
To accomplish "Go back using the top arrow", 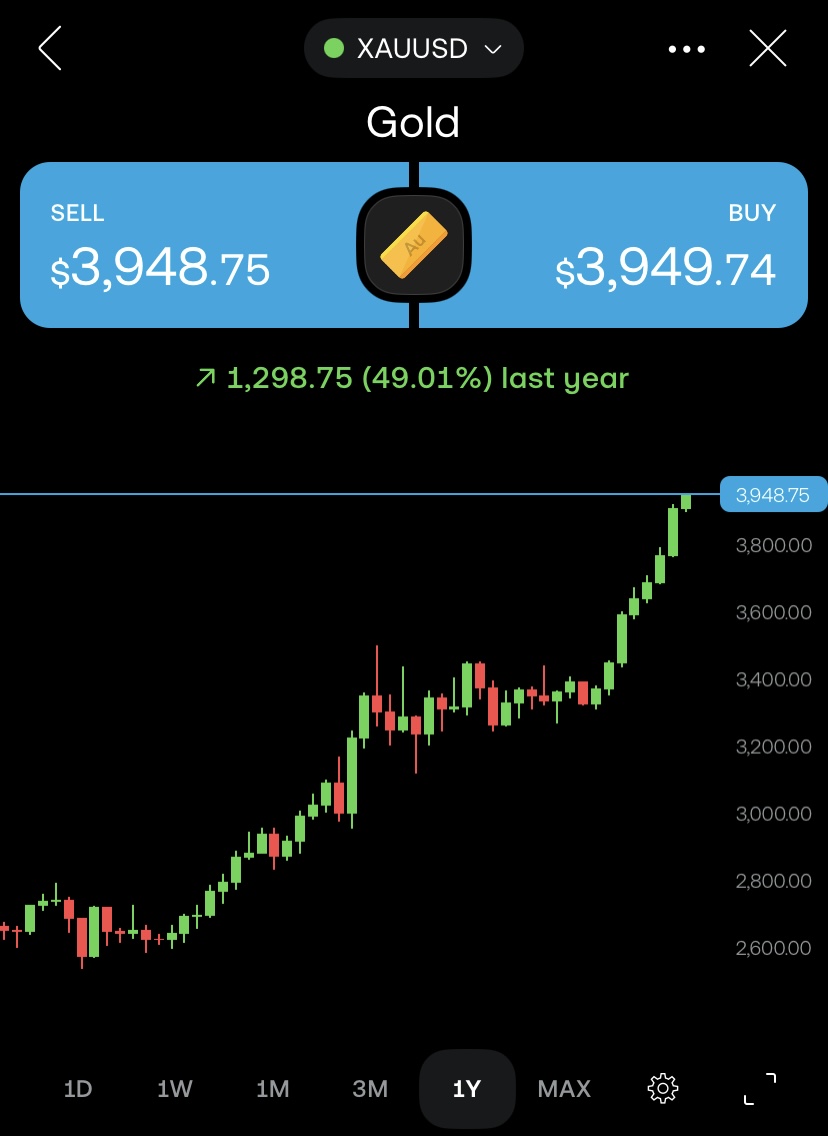I will pyautogui.click(x=50, y=49).
